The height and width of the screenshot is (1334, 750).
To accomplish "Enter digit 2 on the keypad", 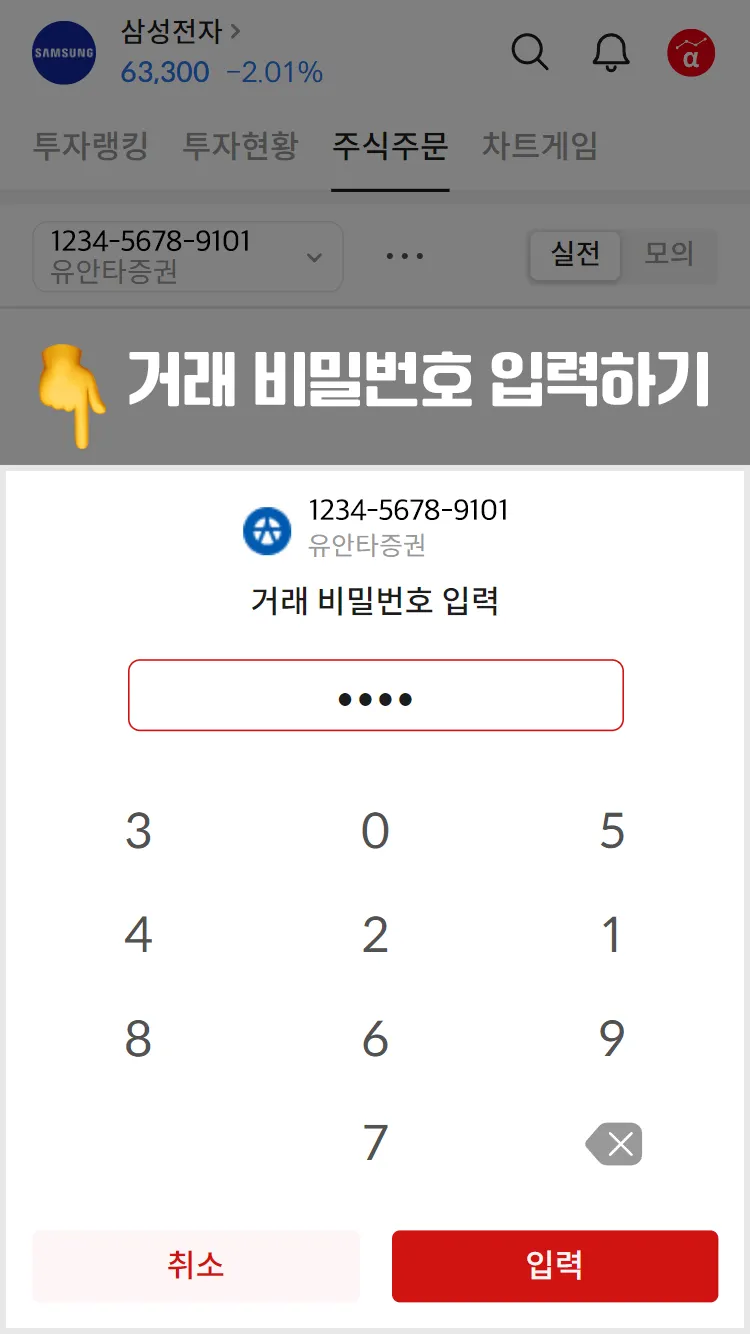I will (375, 935).
